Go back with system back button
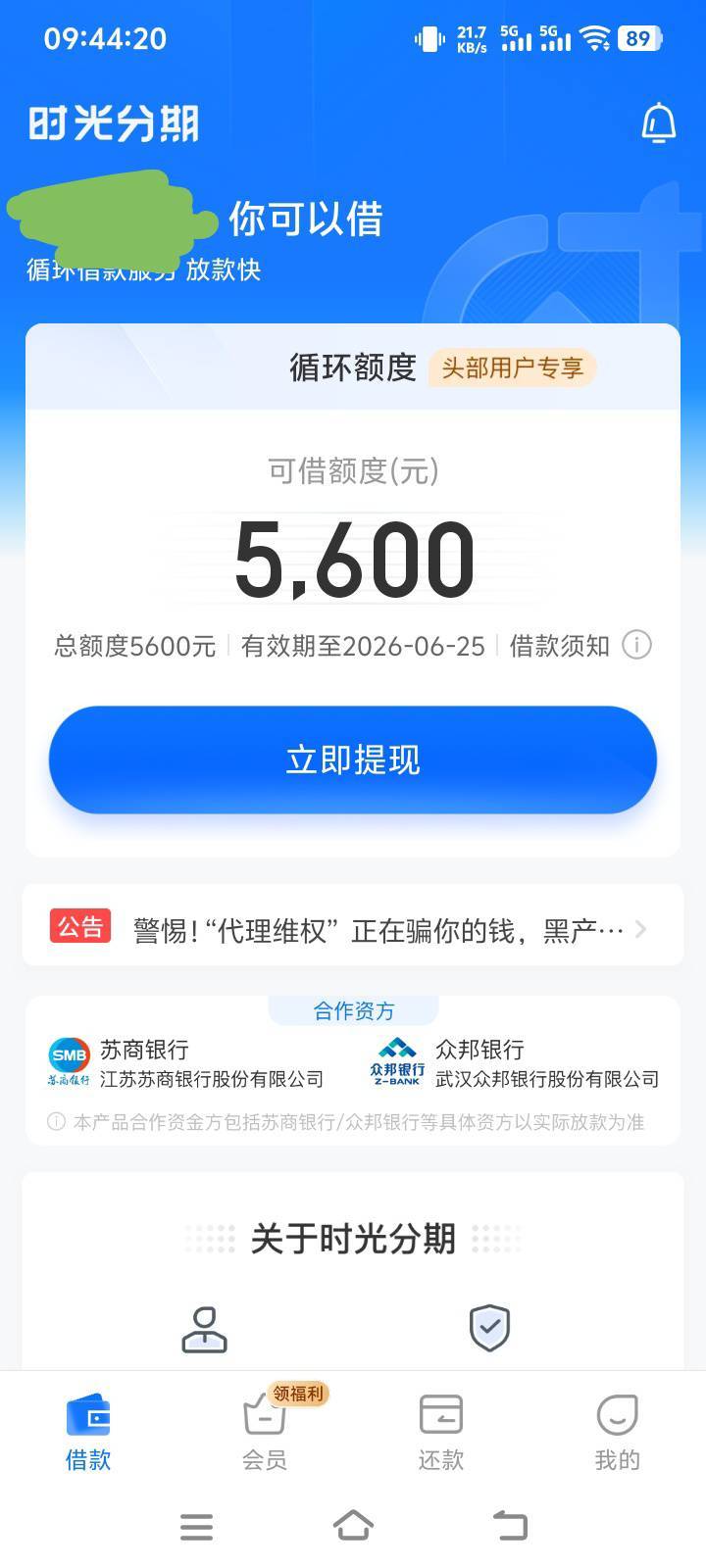Viewport: 706px width, 1568px height. click(510, 1525)
